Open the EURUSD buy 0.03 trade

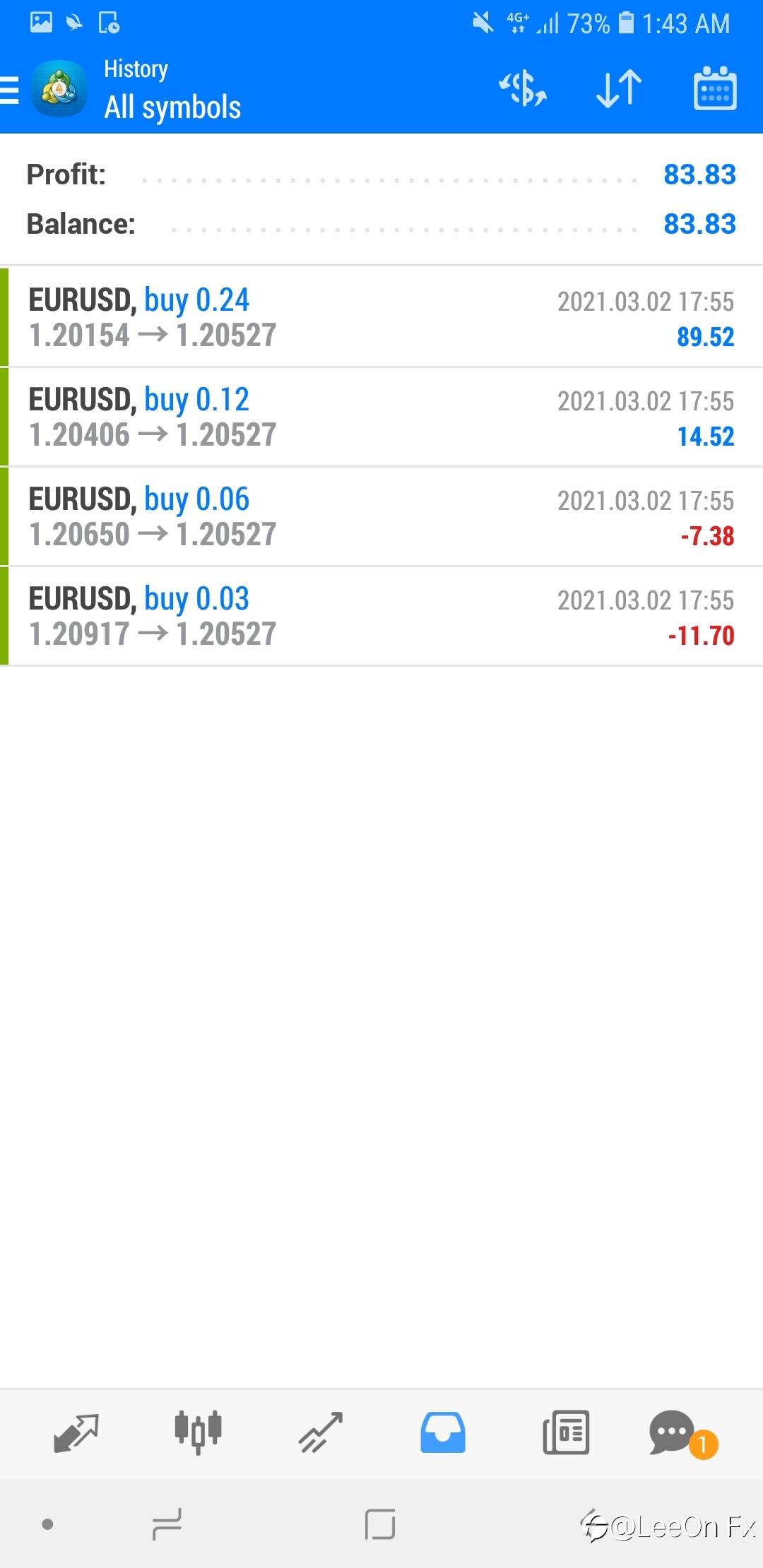pos(381,616)
